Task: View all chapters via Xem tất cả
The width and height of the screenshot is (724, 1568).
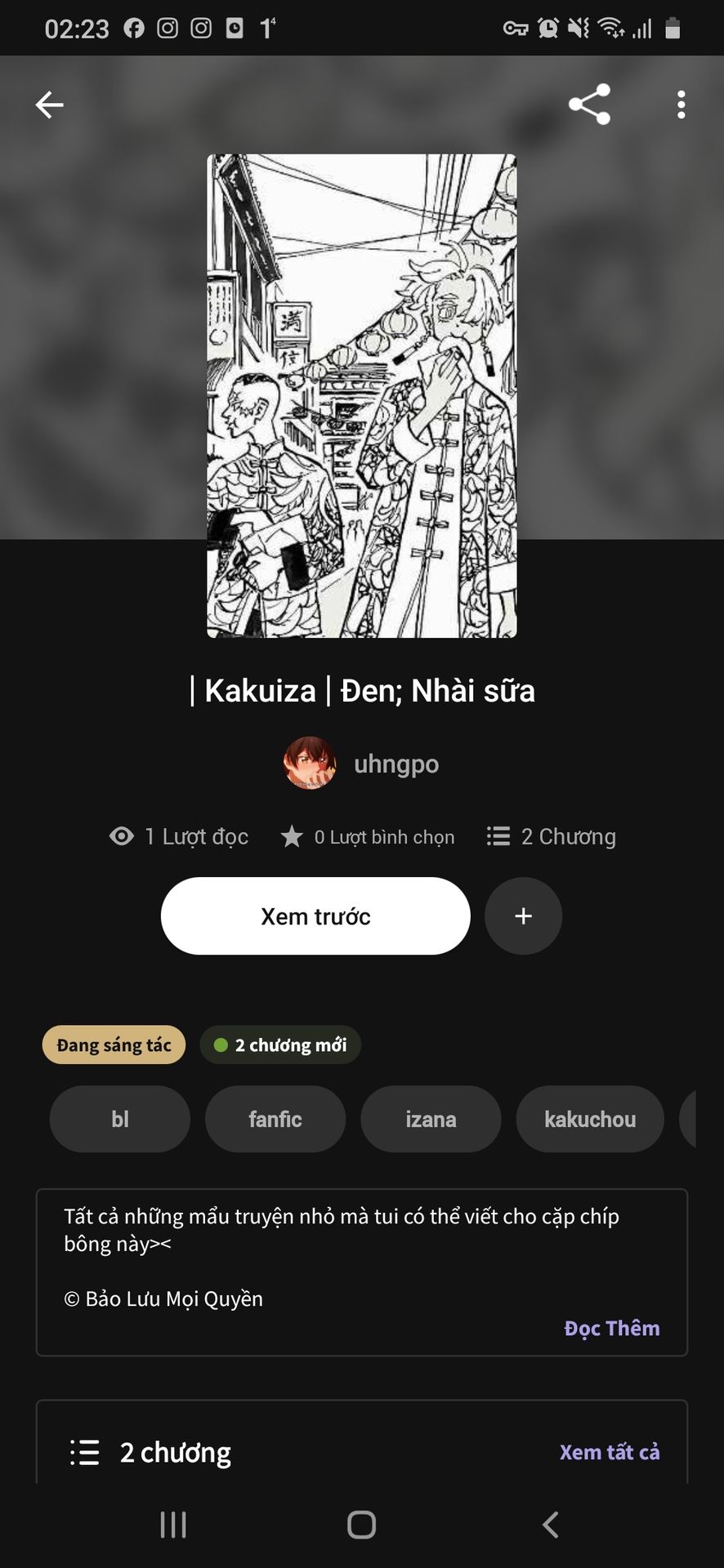Action: (x=609, y=1452)
